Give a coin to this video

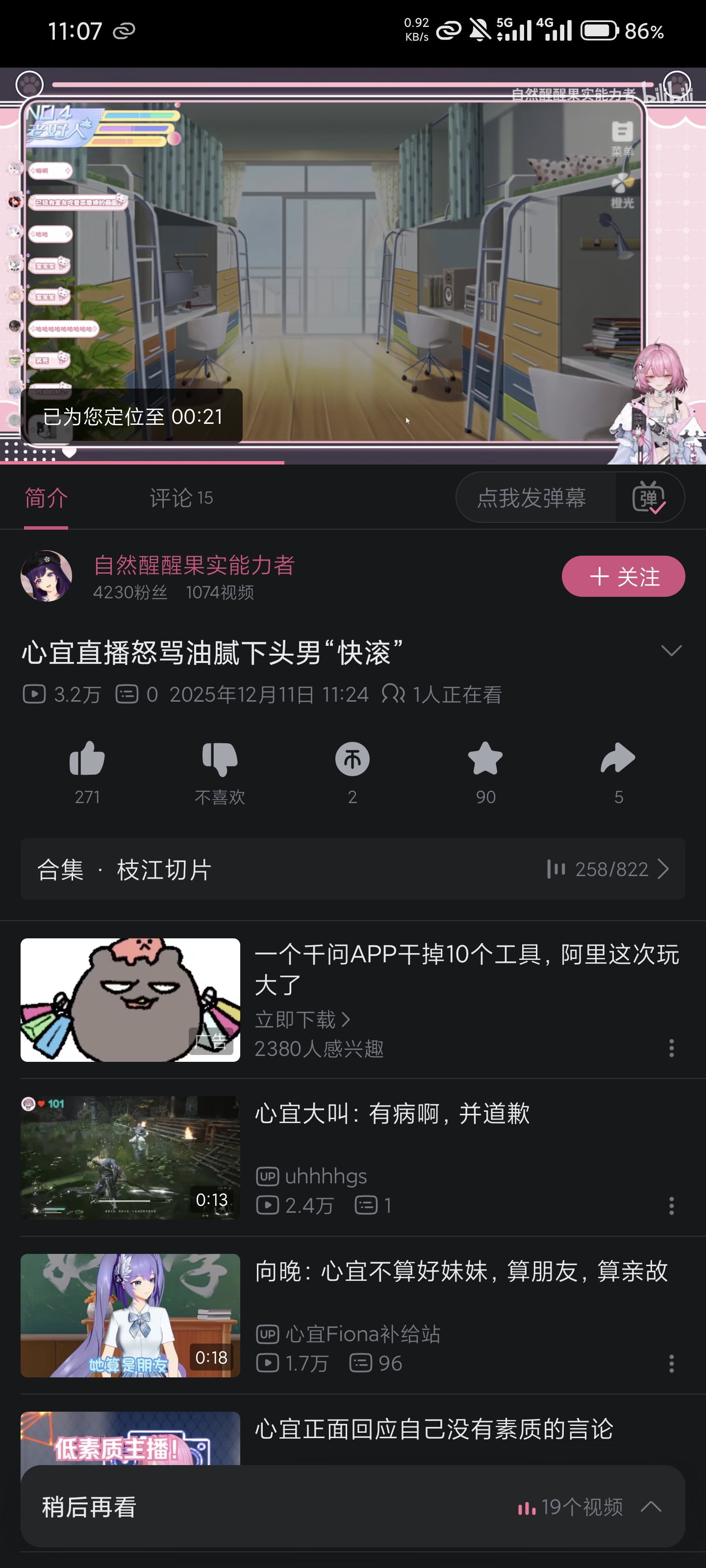(352, 759)
